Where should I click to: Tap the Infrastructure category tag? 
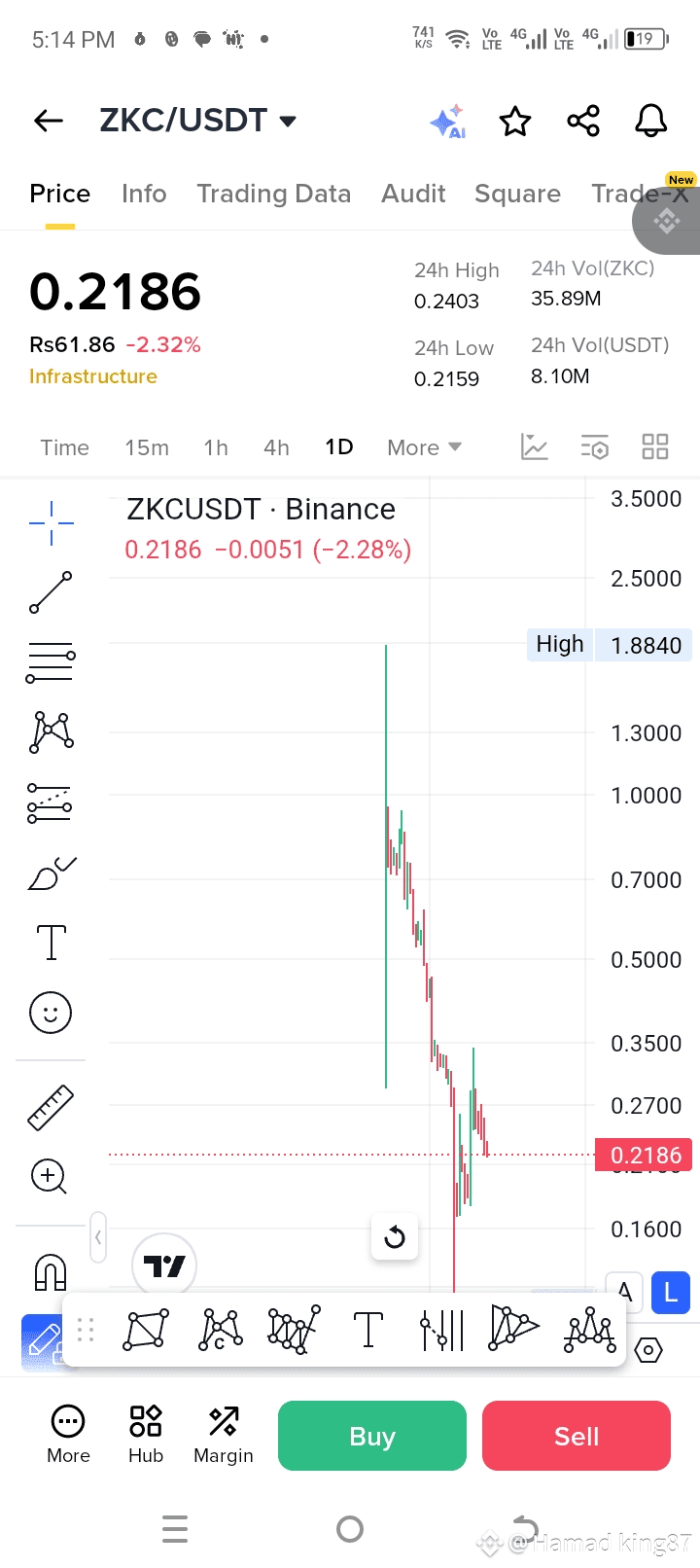point(93,376)
